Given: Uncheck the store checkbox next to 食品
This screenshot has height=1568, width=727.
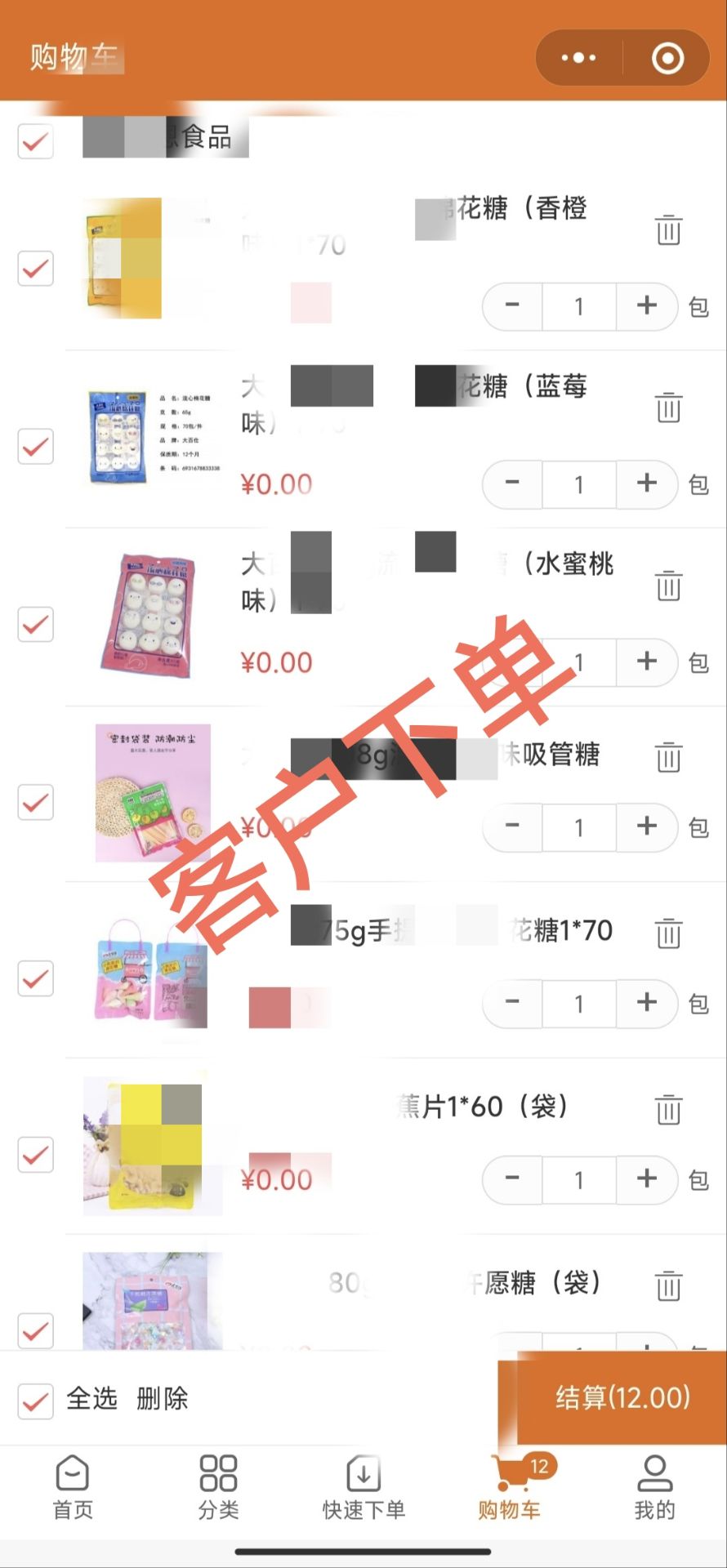Looking at the screenshot, I should click(36, 141).
